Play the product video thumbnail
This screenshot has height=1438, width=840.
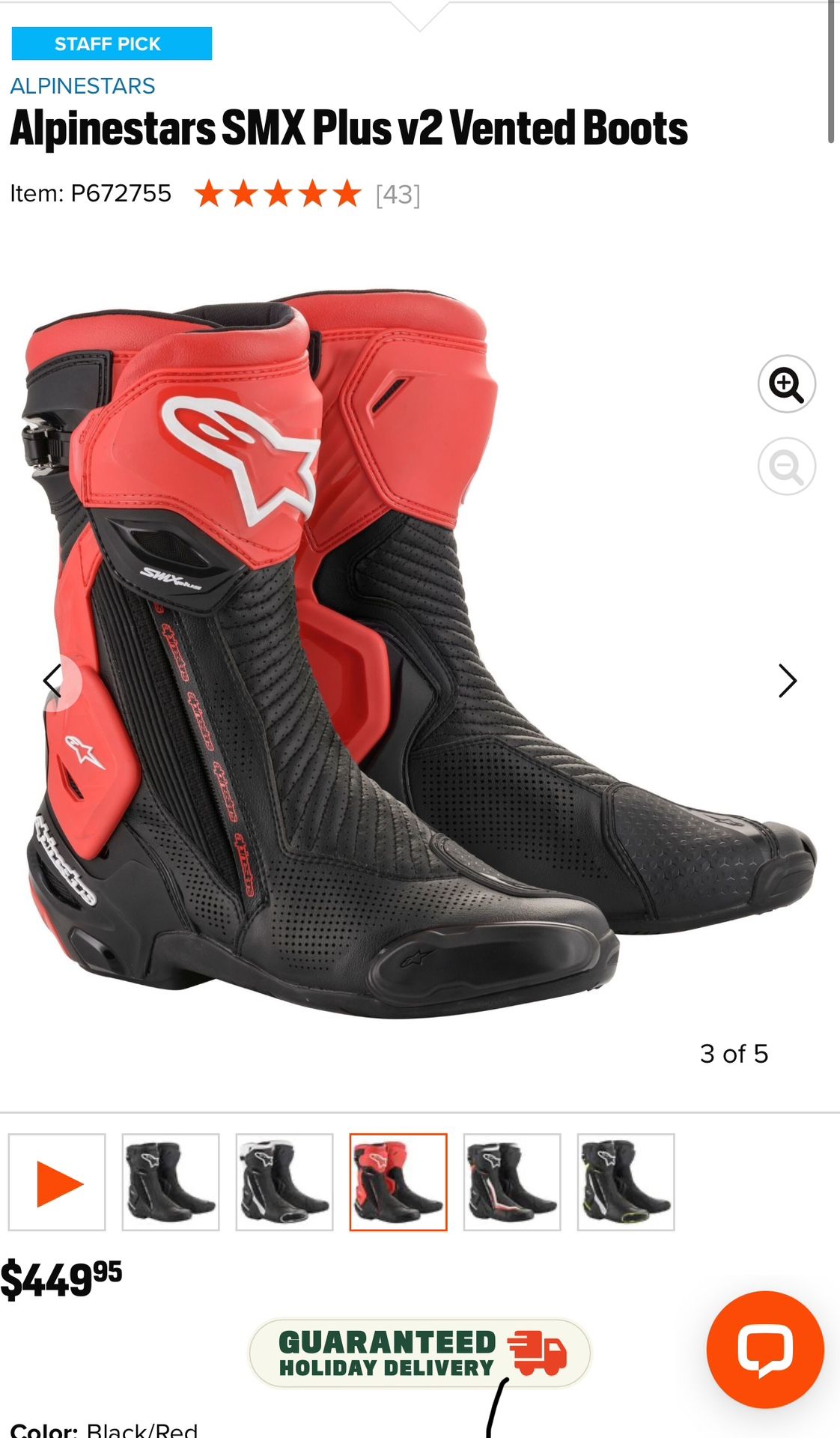pyautogui.click(x=57, y=1182)
